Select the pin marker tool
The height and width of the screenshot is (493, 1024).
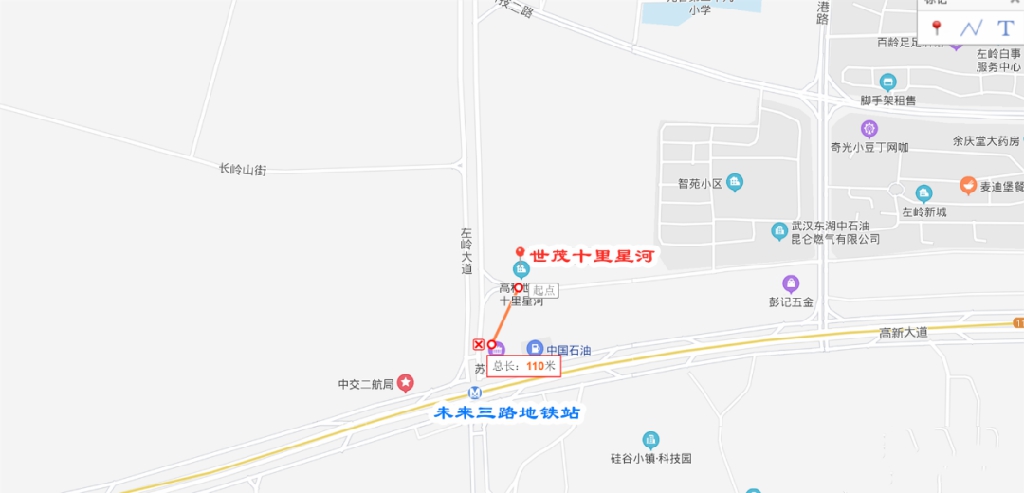click(x=937, y=28)
